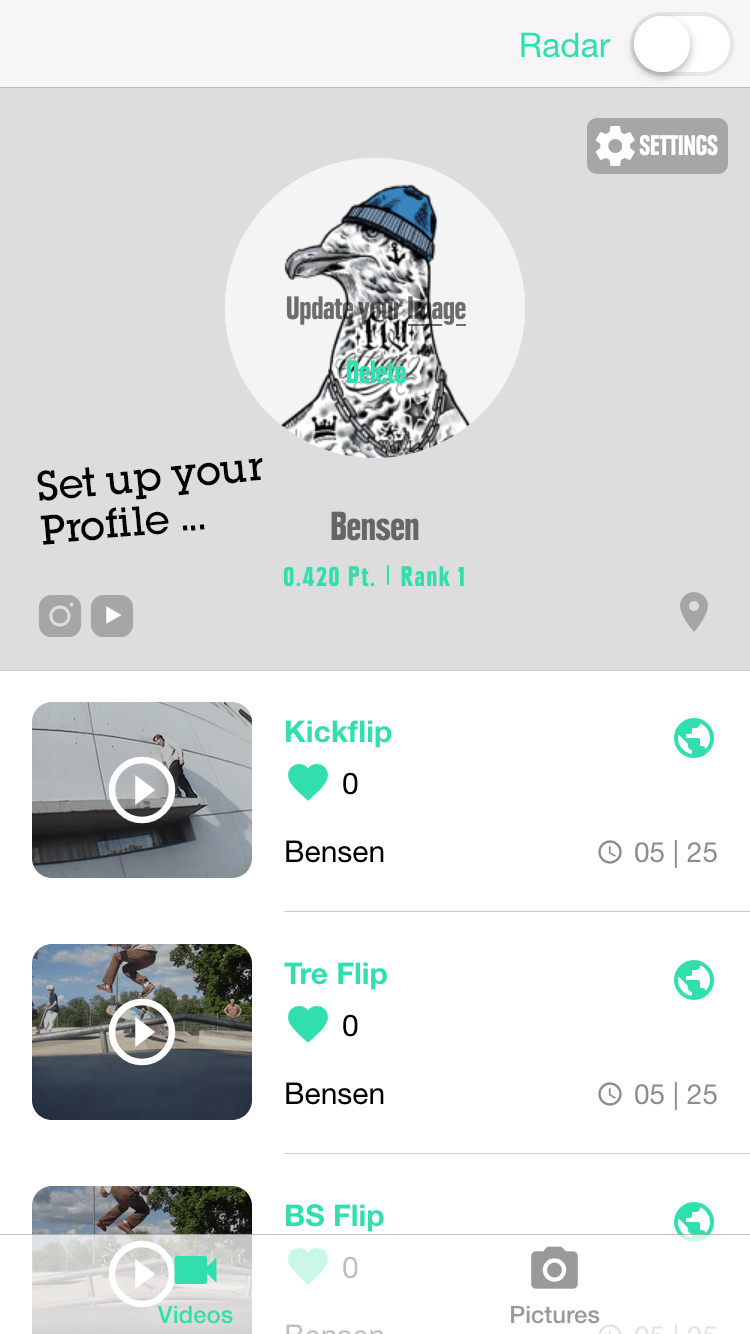Tap Update your Image on the avatar
Screen dimensions: 750x1334
click(x=375, y=309)
